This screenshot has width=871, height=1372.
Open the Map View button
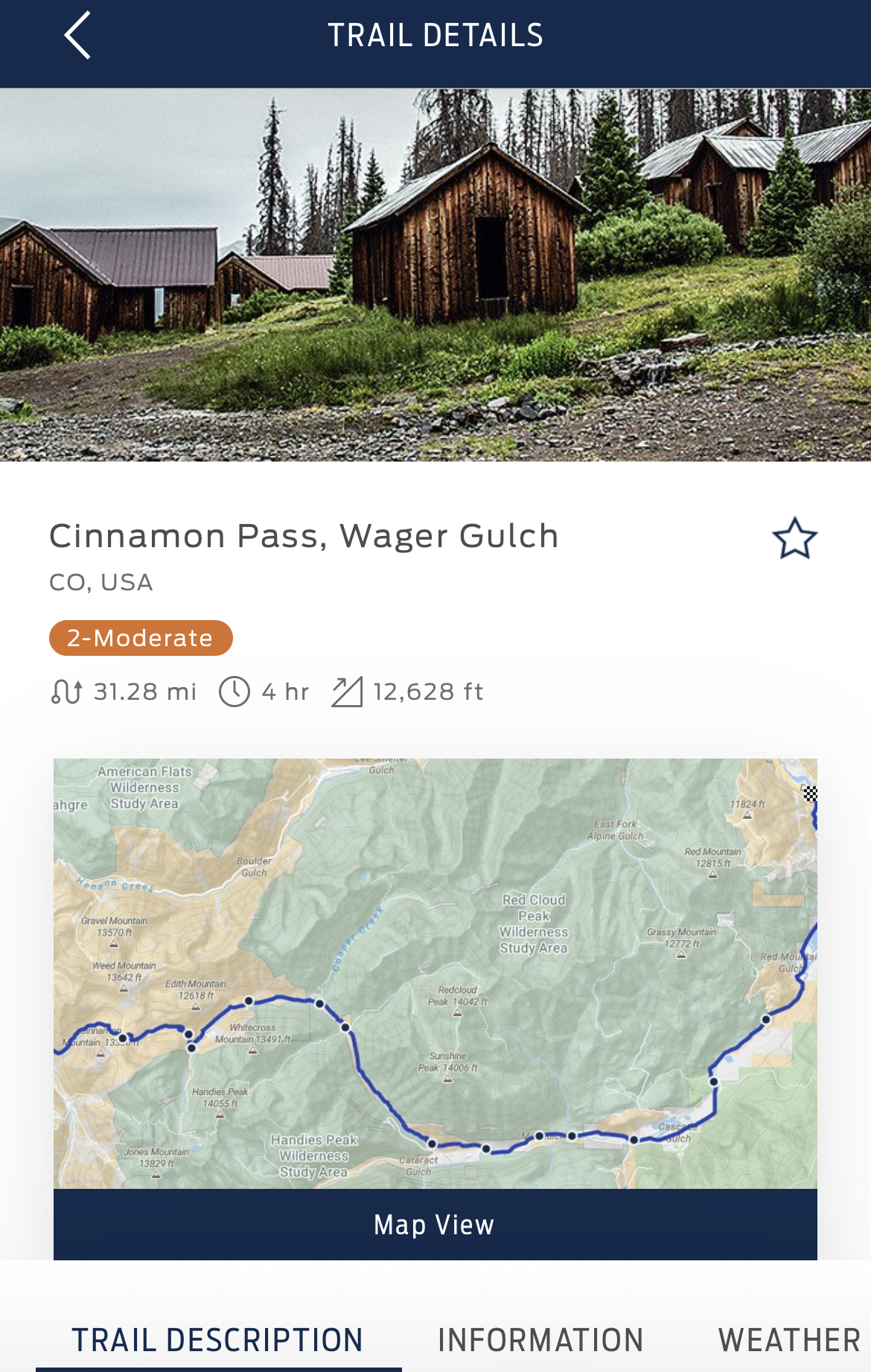435,1225
